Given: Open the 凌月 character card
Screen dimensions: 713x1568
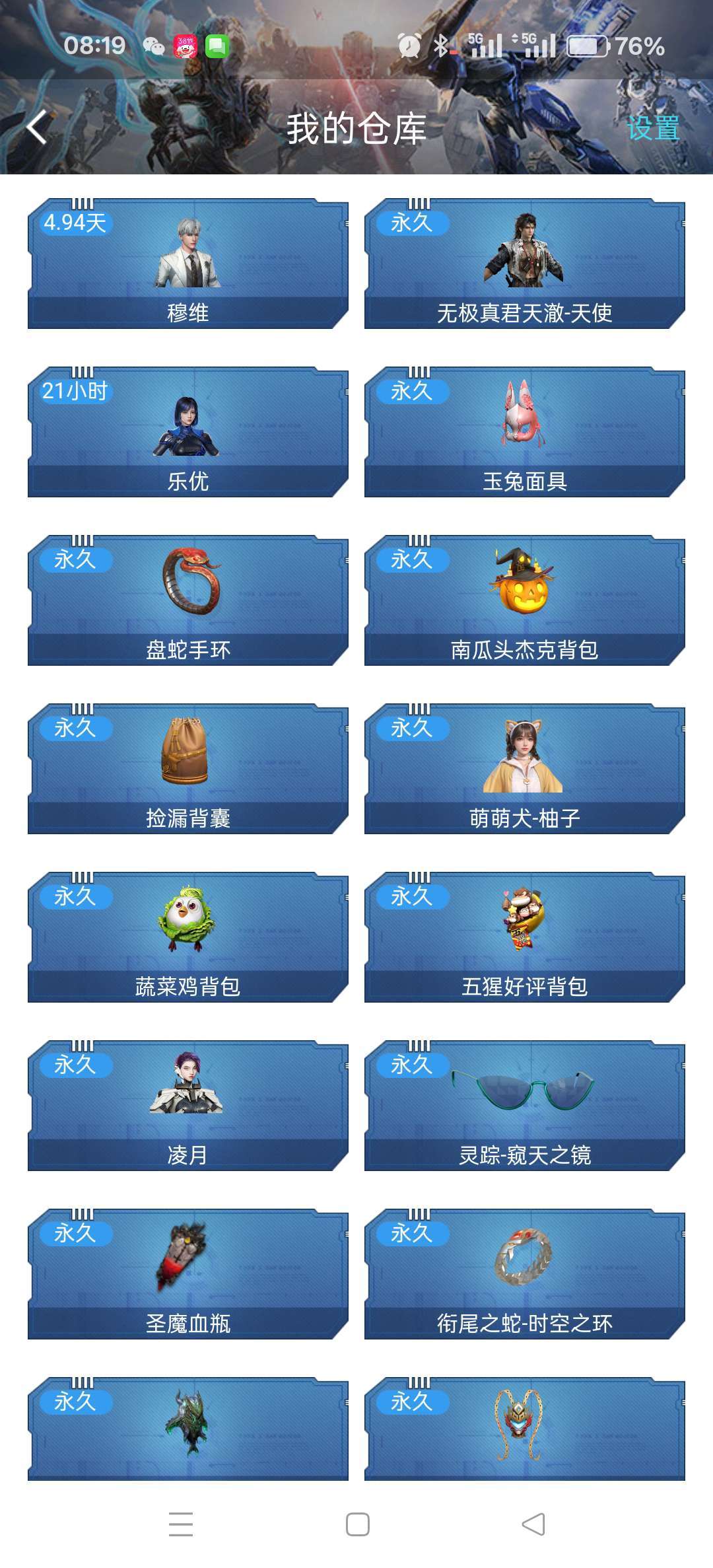Looking at the screenshot, I should click(x=188, y=1106).
